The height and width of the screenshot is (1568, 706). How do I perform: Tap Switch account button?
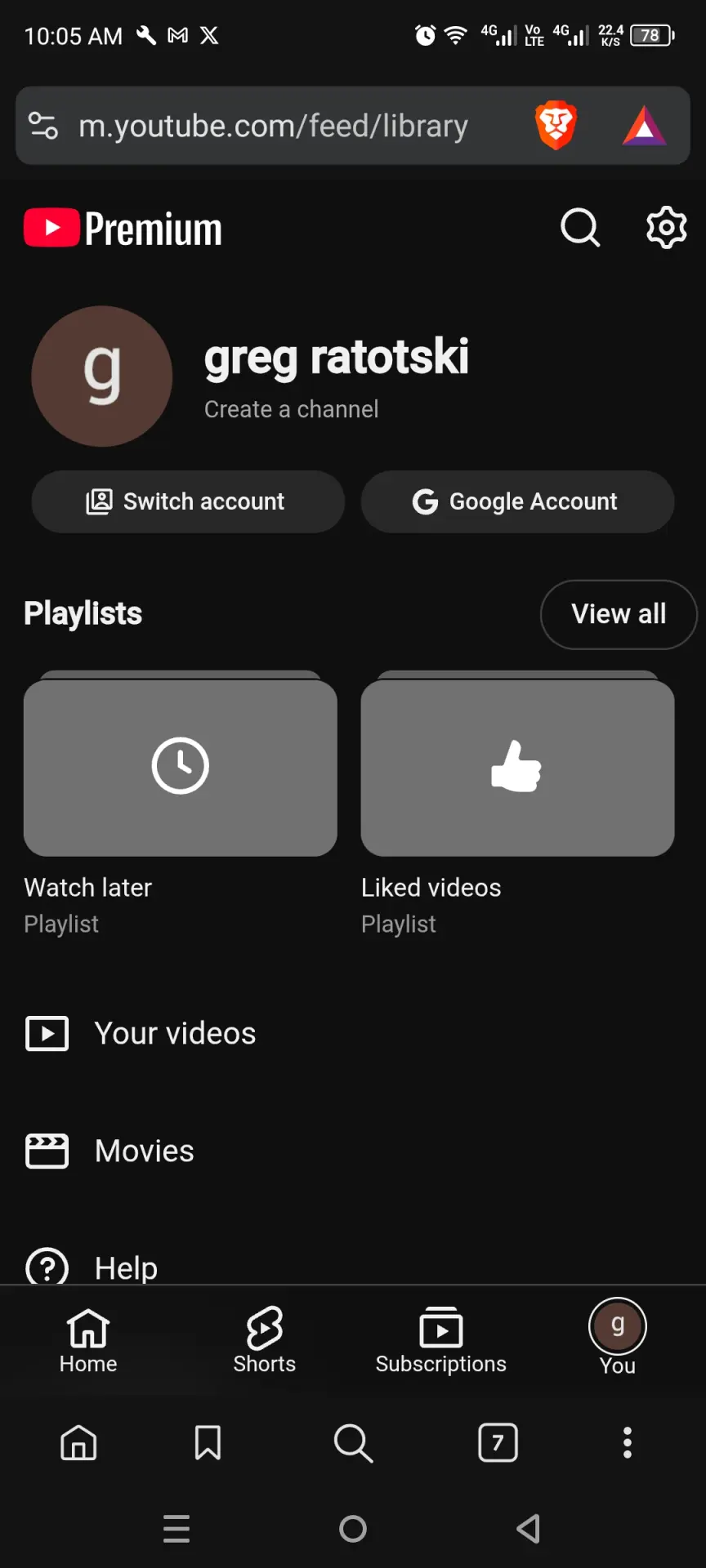(188, 501)
